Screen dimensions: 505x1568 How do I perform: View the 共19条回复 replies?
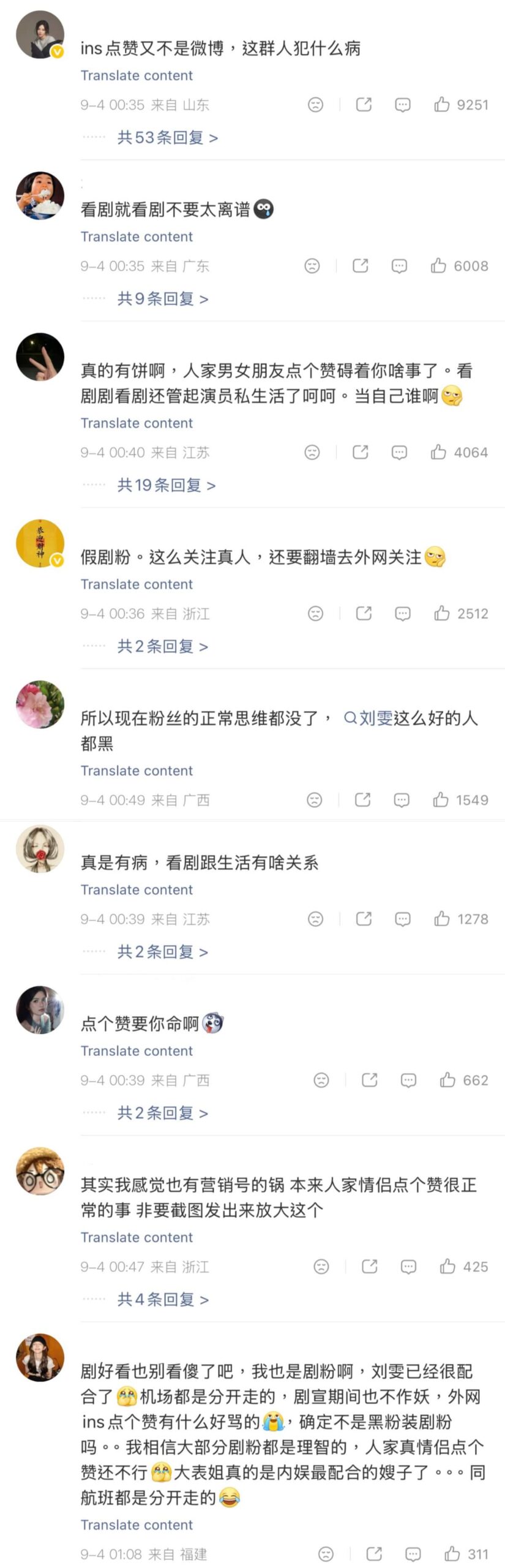point(166,486)
